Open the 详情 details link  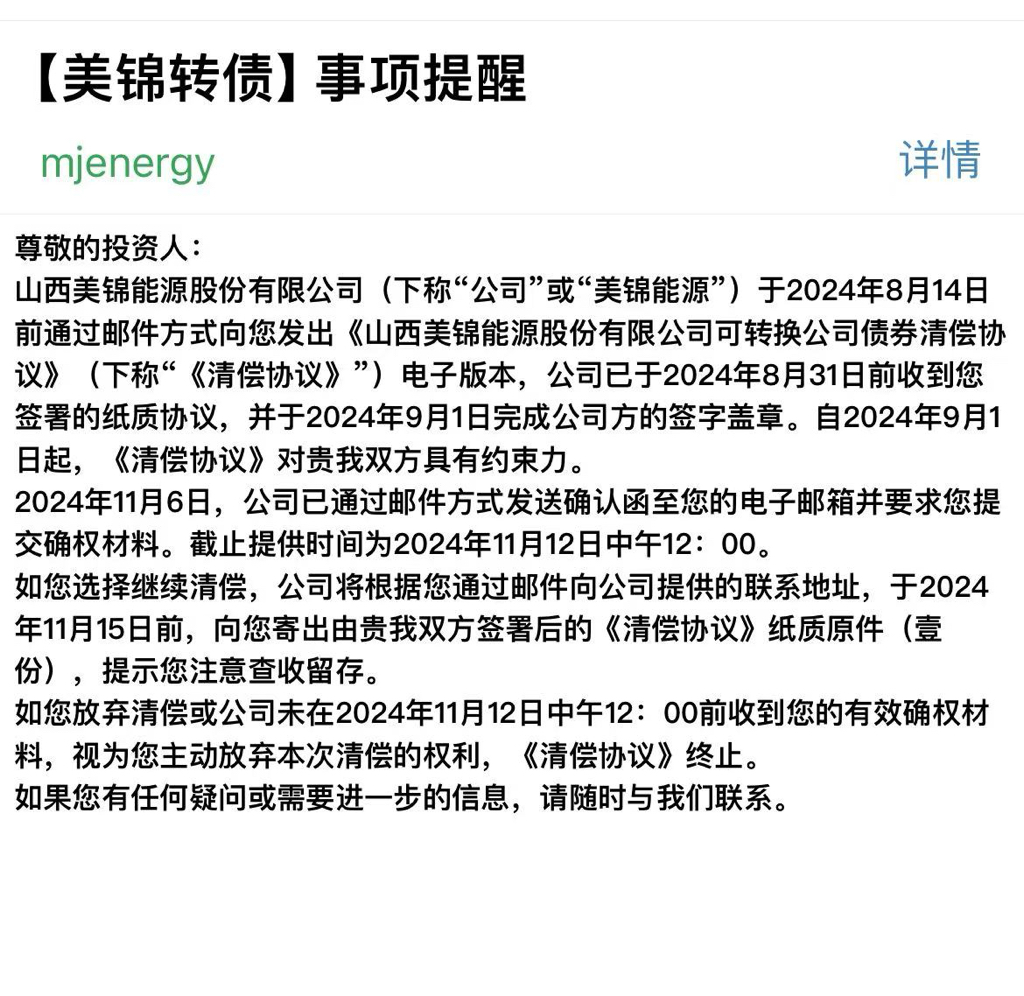coord(940,160)
